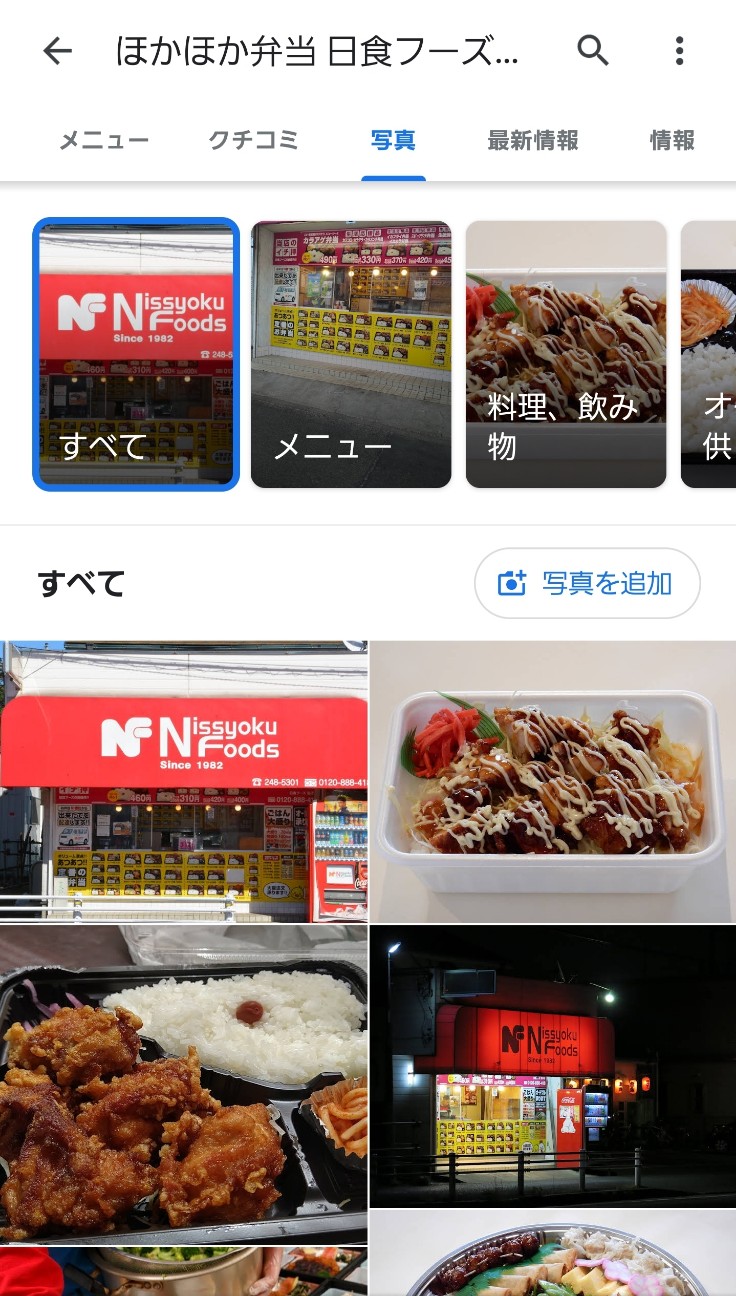Tap the 写真を追加 button
The height and width of the screenshot is (1296, 736).
pyautogui.click(x=587, y=583)
